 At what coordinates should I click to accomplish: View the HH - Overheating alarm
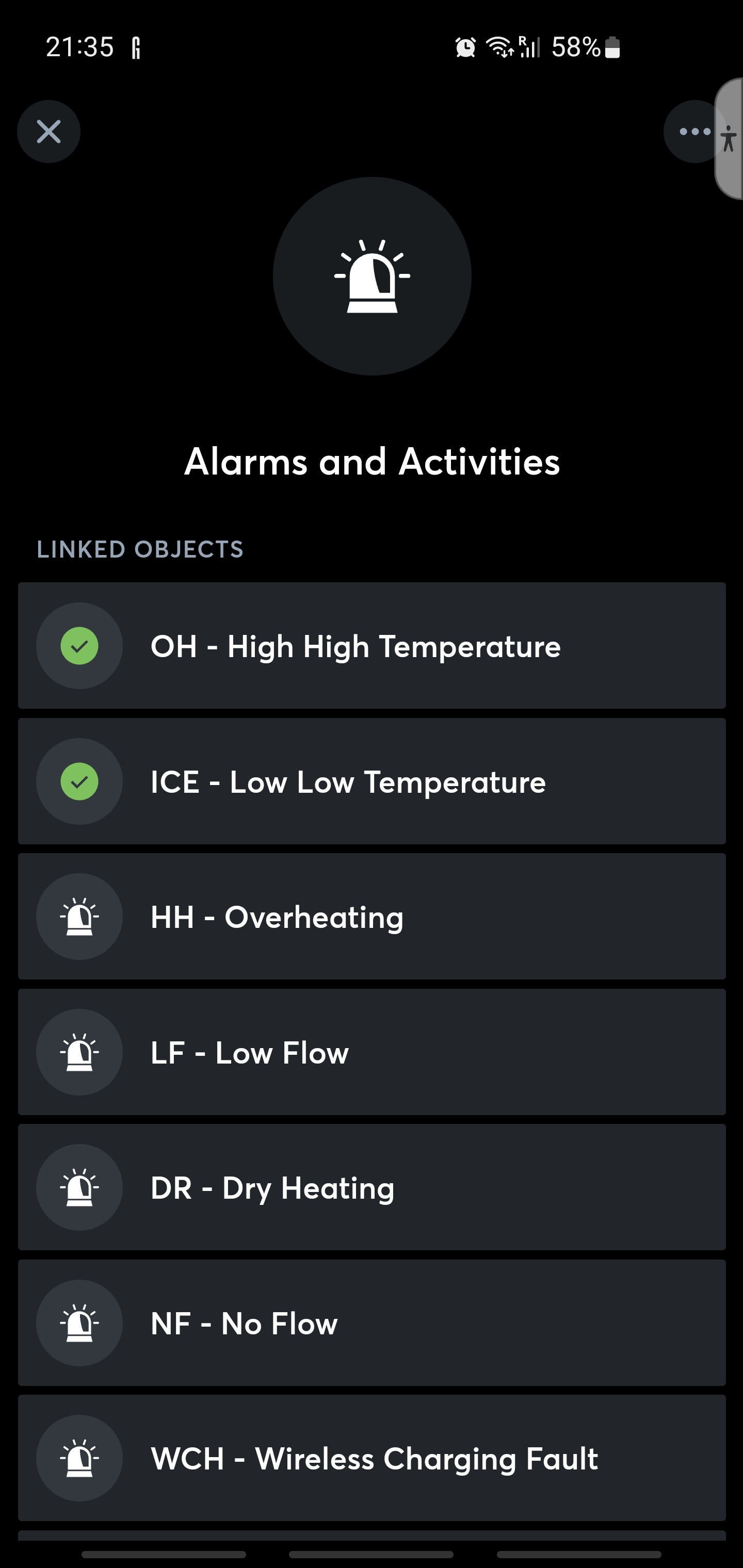click(372, 916)
